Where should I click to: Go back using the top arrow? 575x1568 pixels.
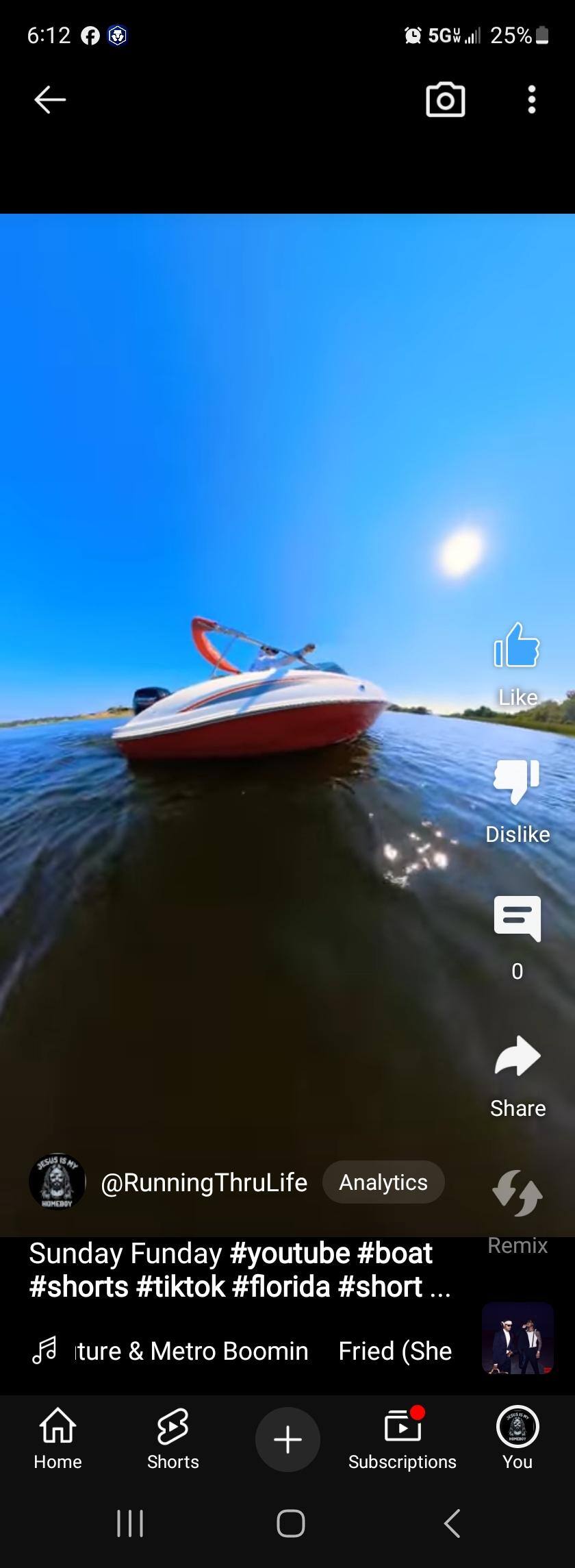[49, 100]
